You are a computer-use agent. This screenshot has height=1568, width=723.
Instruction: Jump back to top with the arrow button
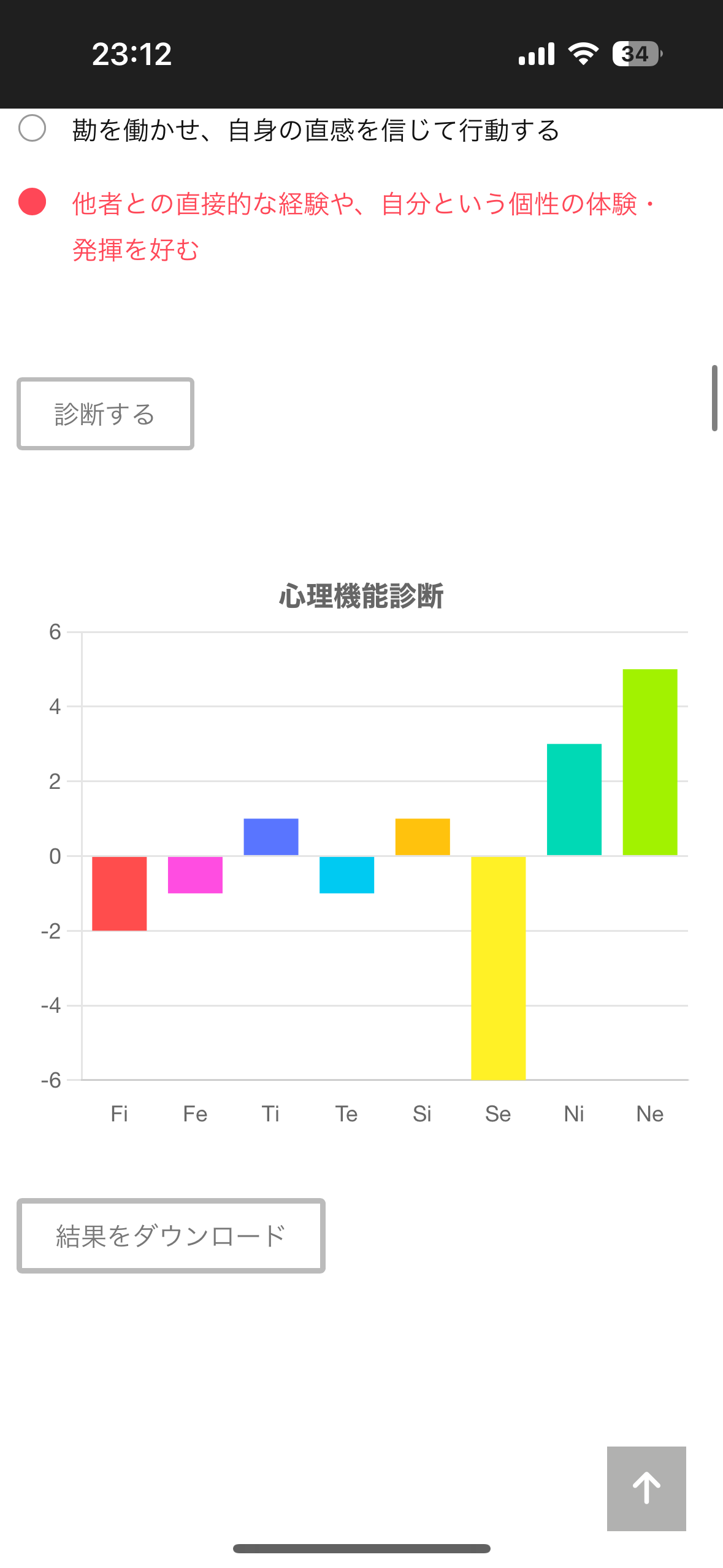pos(646,1488)
